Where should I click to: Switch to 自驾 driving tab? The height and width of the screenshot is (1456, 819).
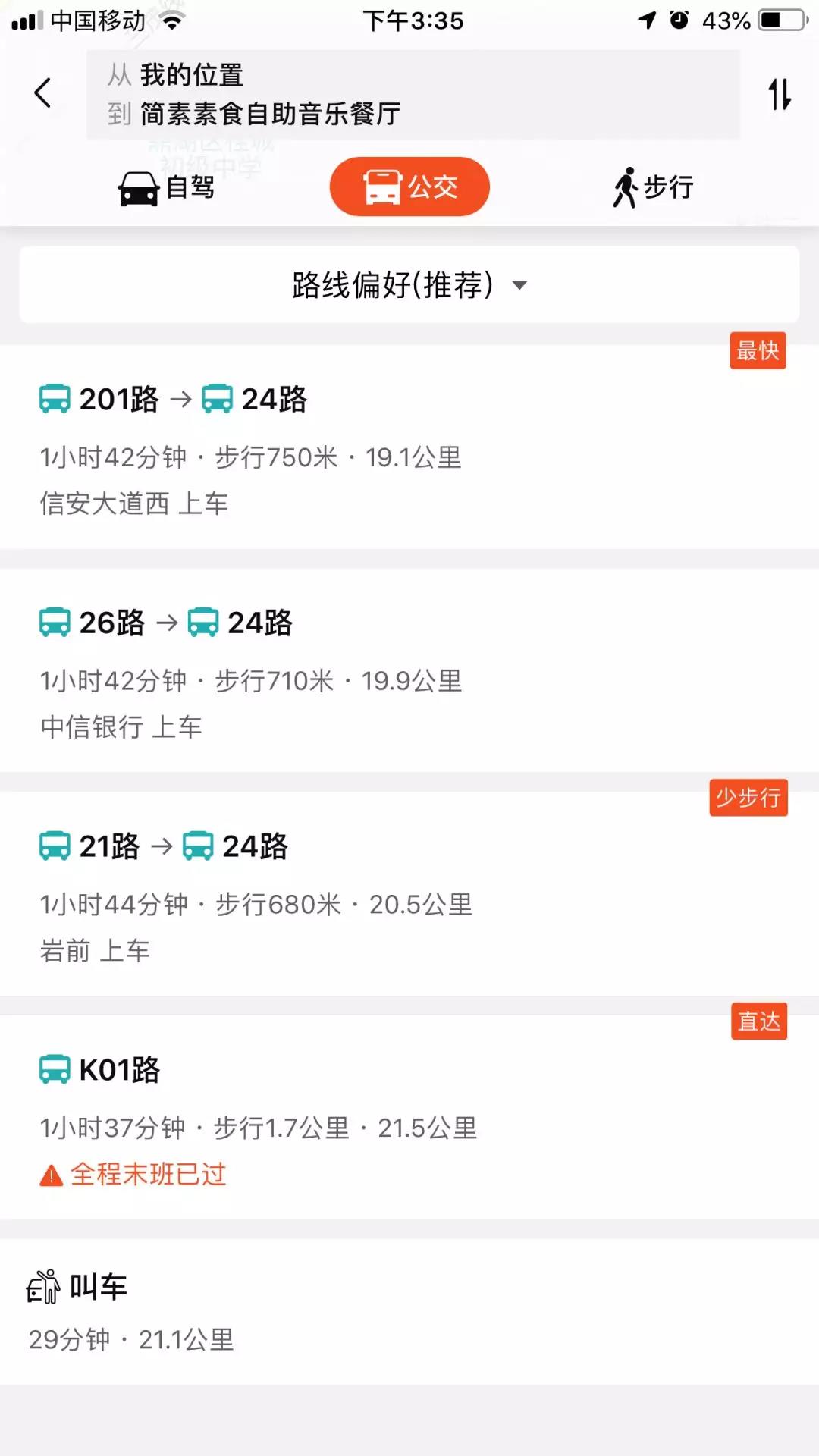pyautogui.click(x=166, y=187)
